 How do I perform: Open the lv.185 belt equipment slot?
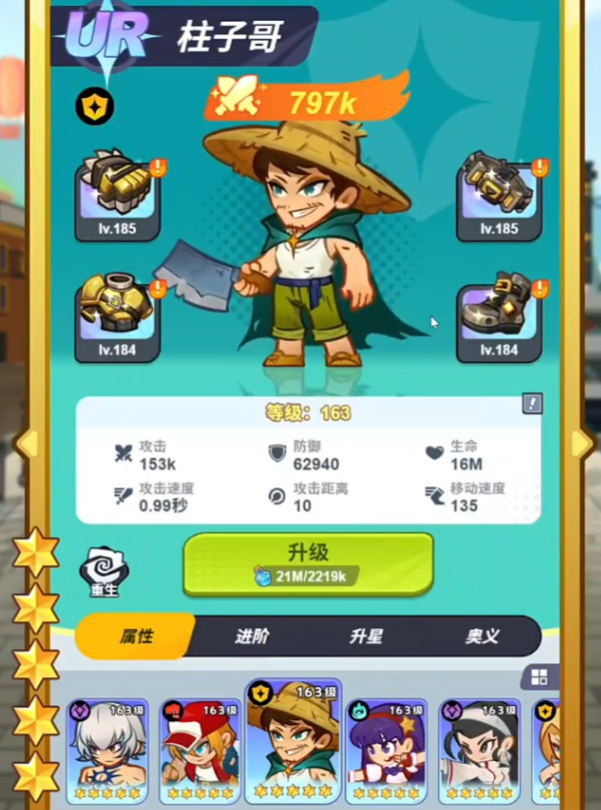(499, 197)
